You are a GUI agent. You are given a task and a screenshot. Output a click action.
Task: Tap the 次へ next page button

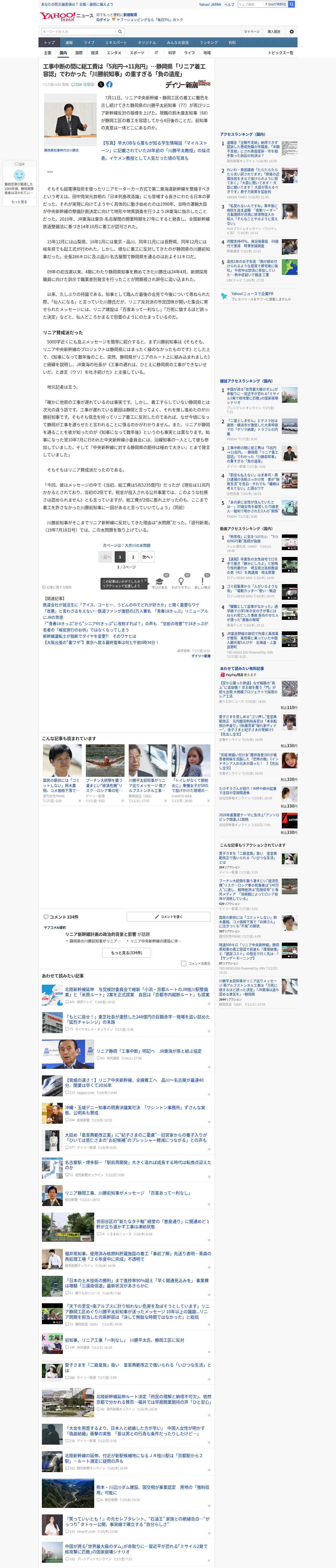[148, 557]
